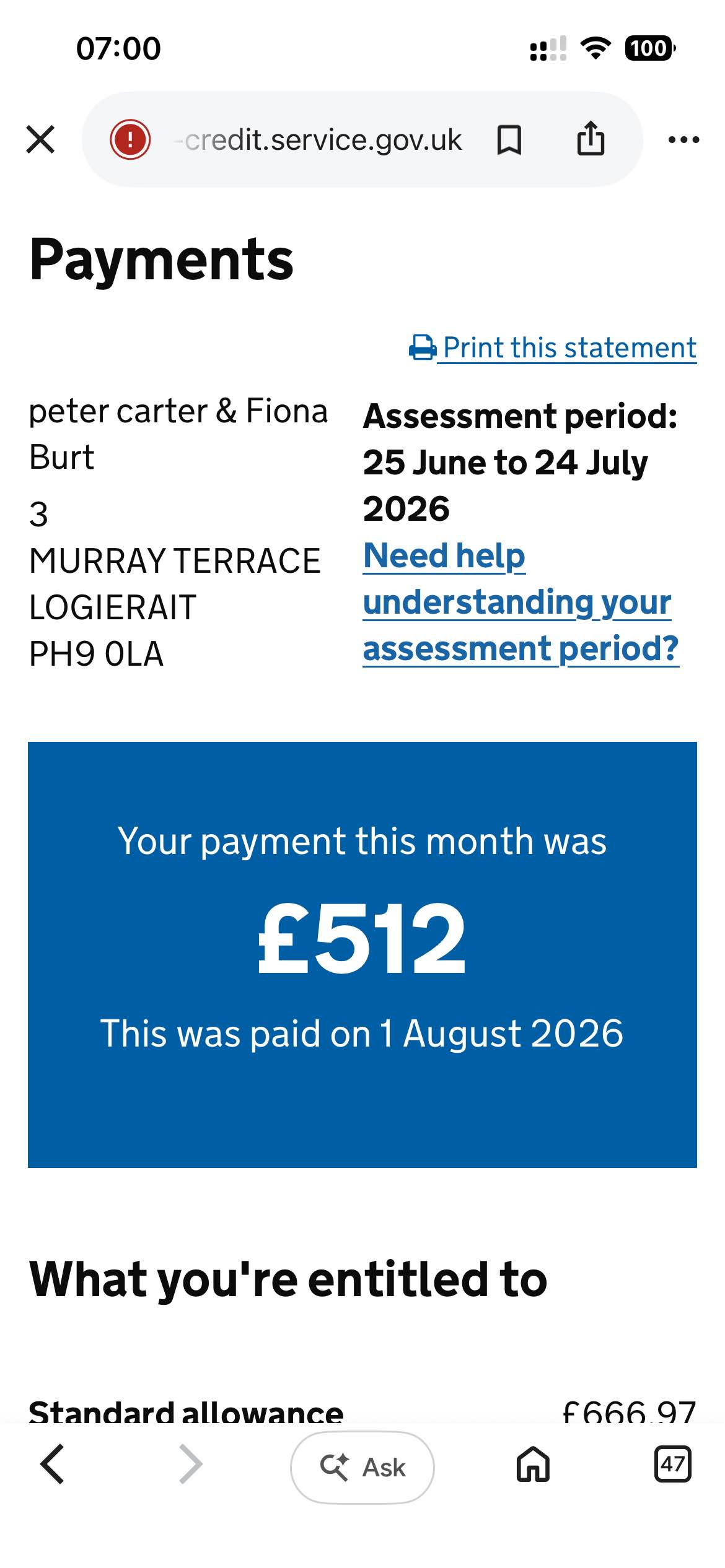The image size is (725, 1568).
Task: Open the tab switcher showing 47 tabs
Action: click(x=673, y=1464)
